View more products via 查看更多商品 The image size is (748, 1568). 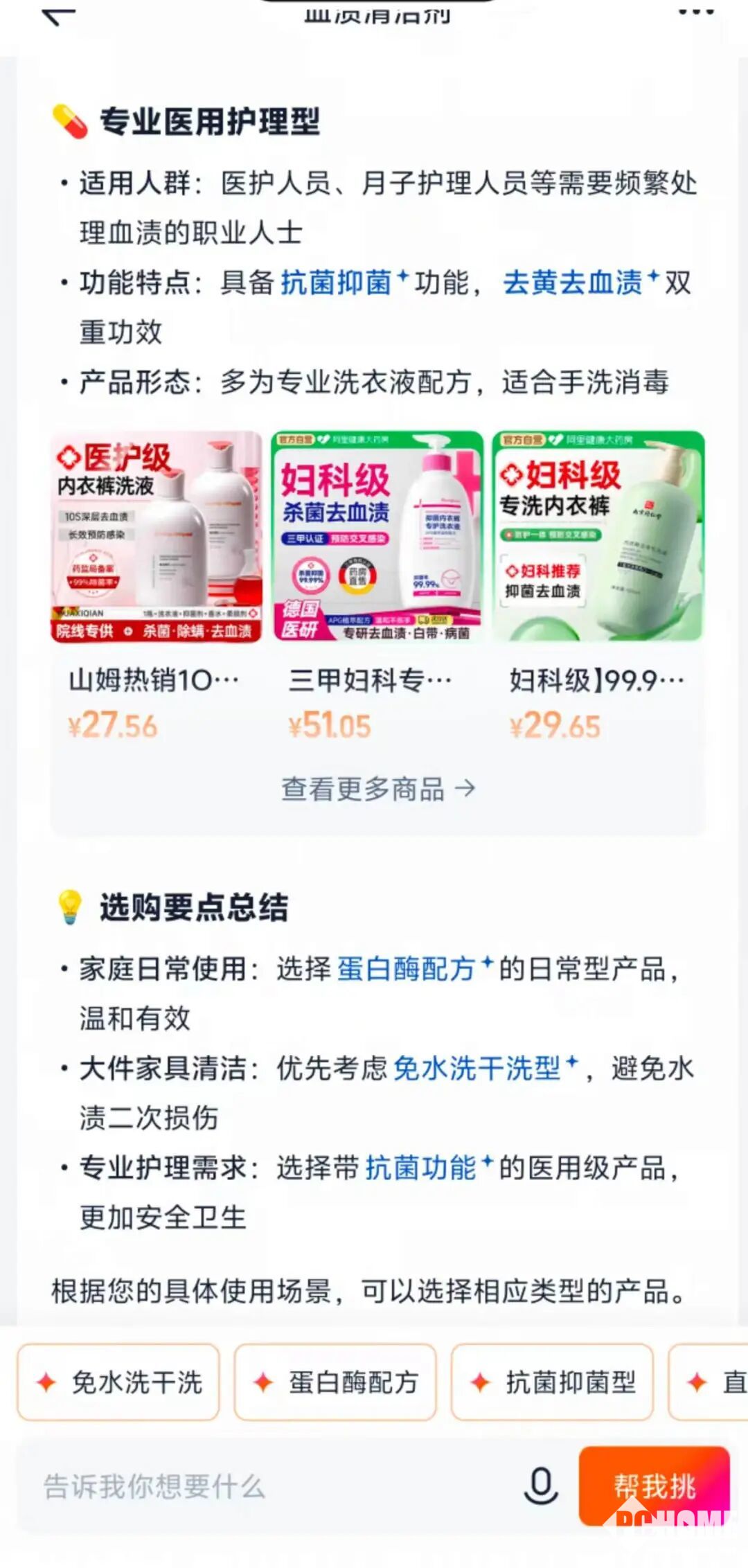(x=377, y=789)
